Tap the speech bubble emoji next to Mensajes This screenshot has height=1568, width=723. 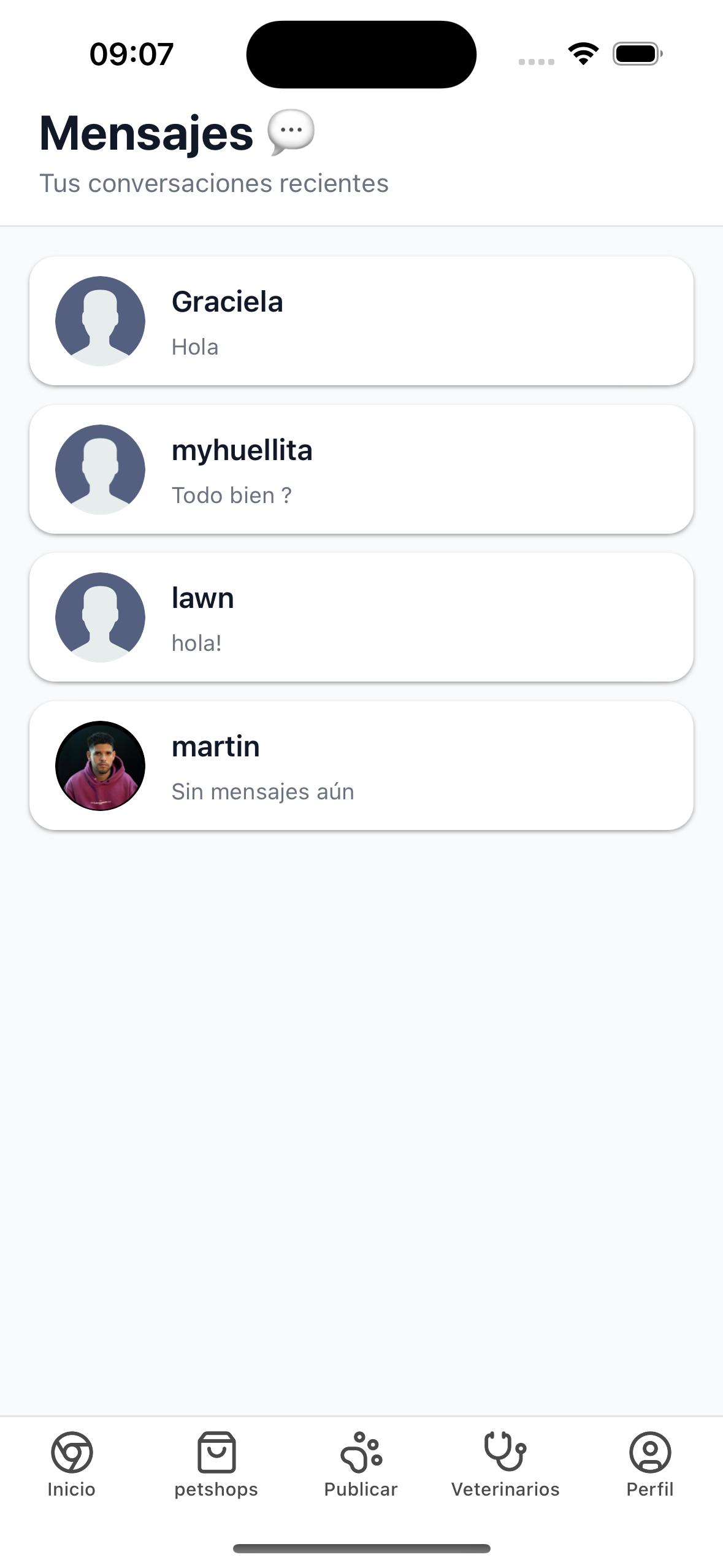(291, 133)
